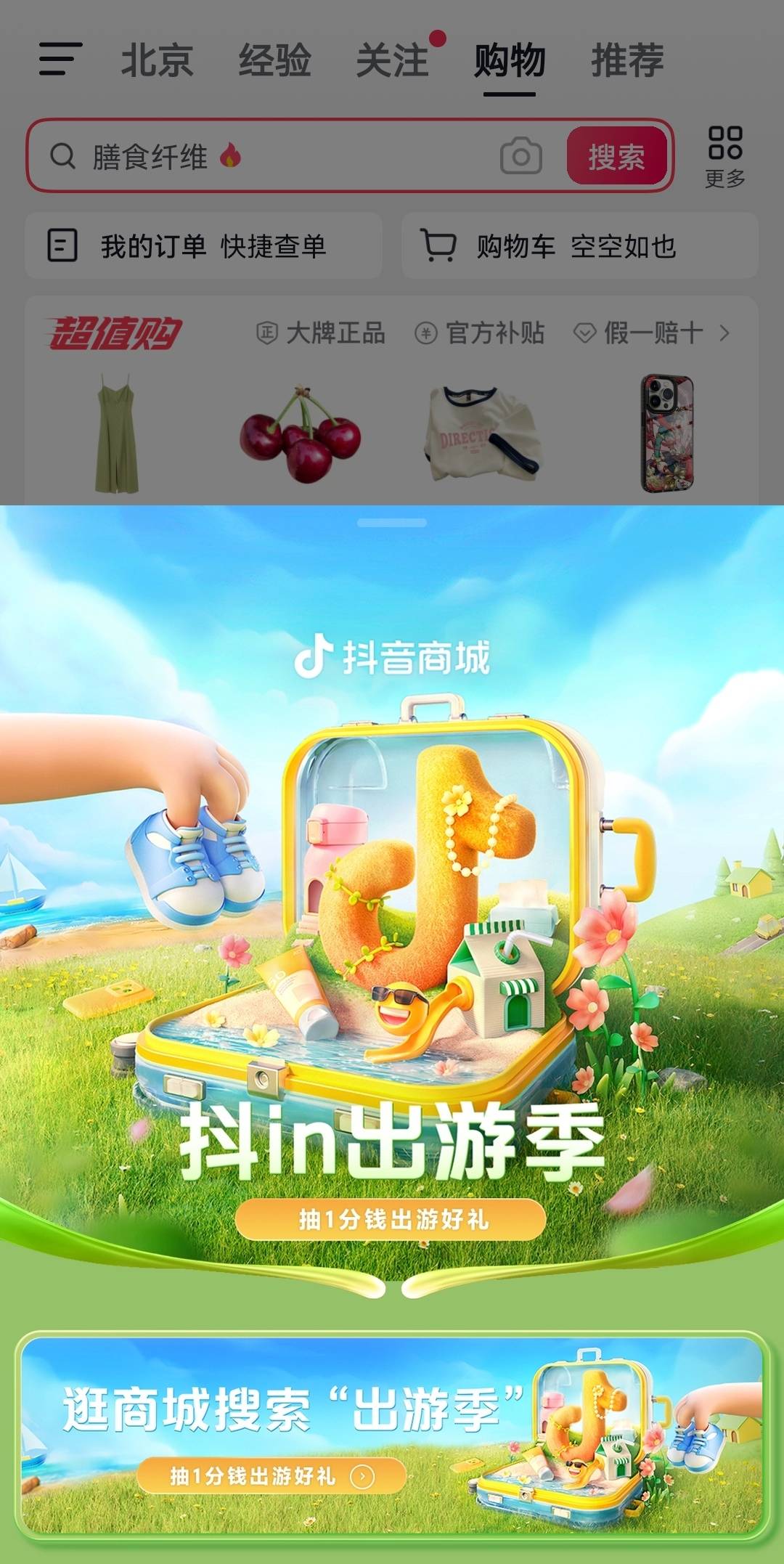View the green dress product

pyautogui.click(x=116, y=433)
